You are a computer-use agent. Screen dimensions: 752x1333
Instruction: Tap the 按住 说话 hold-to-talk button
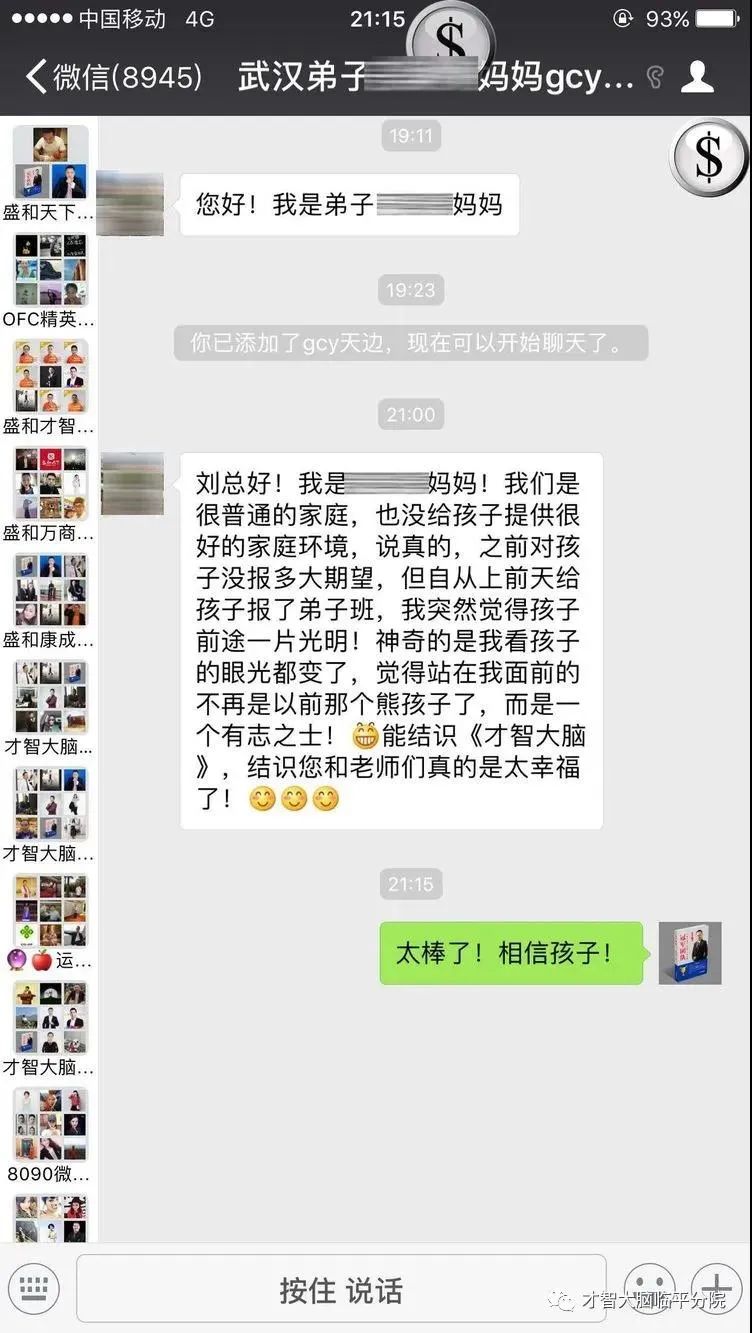click(341, 1289)
